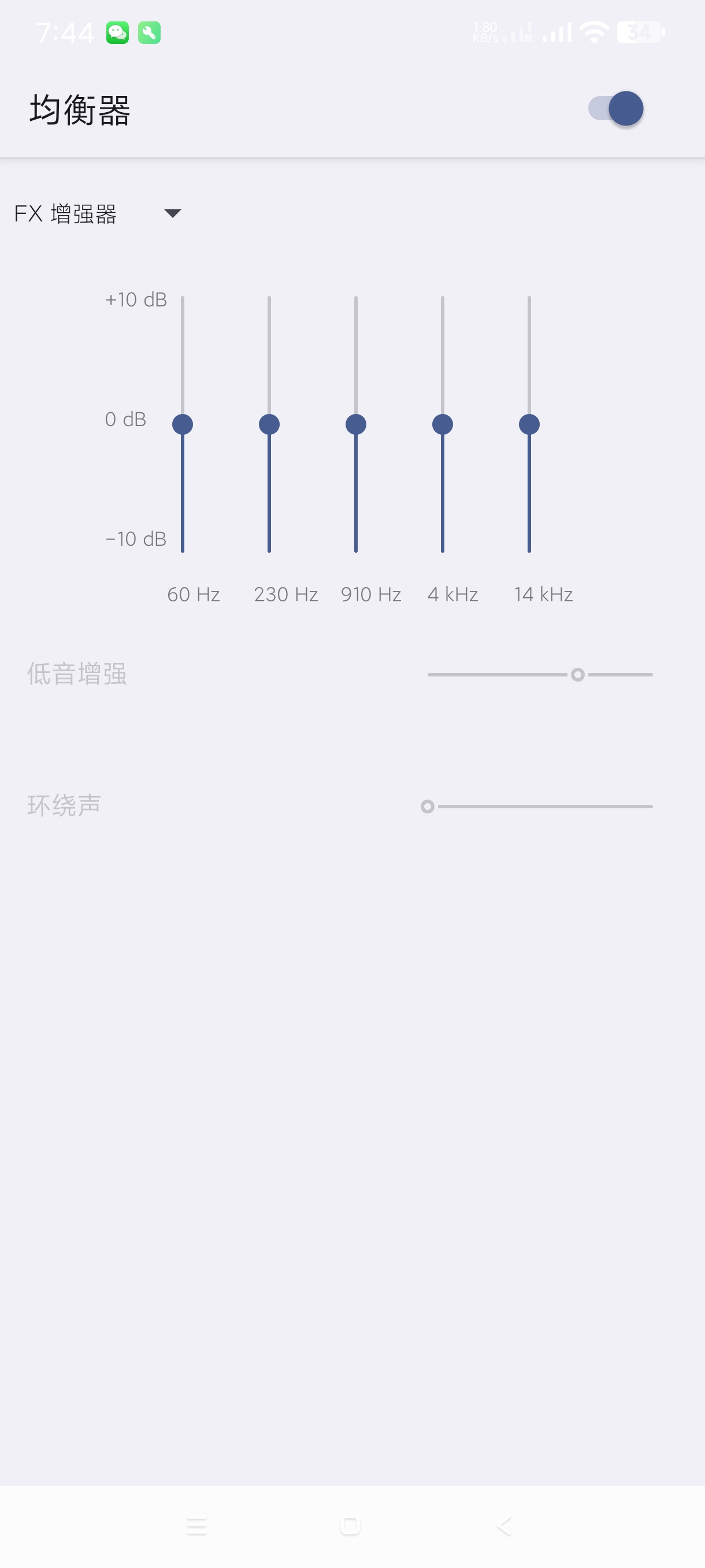The height and width of the screenshot is (1568, 705).
Task: Go back with the system back button
Action: (504, 1526)
